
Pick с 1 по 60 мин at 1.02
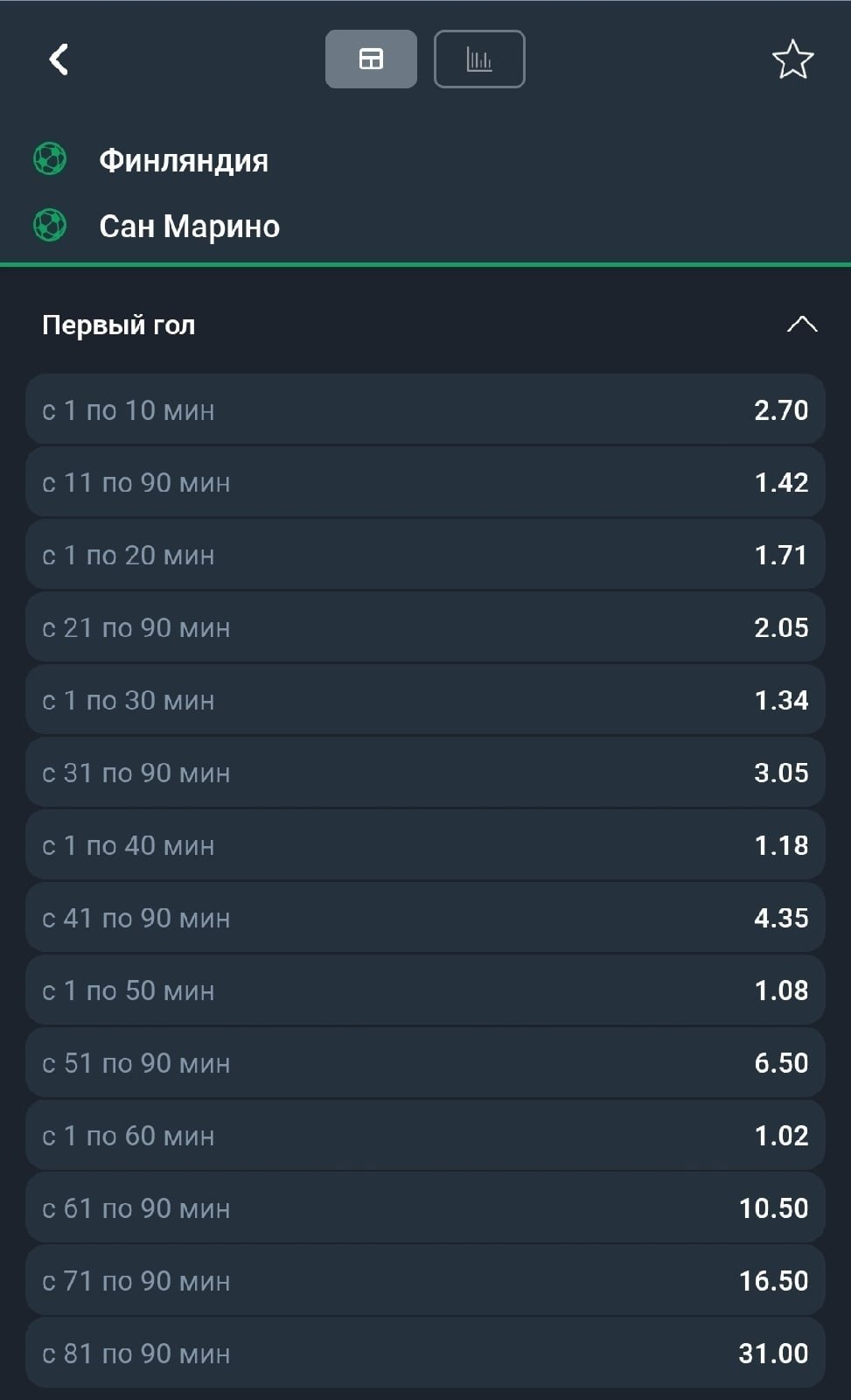(x=425, y=1136)
